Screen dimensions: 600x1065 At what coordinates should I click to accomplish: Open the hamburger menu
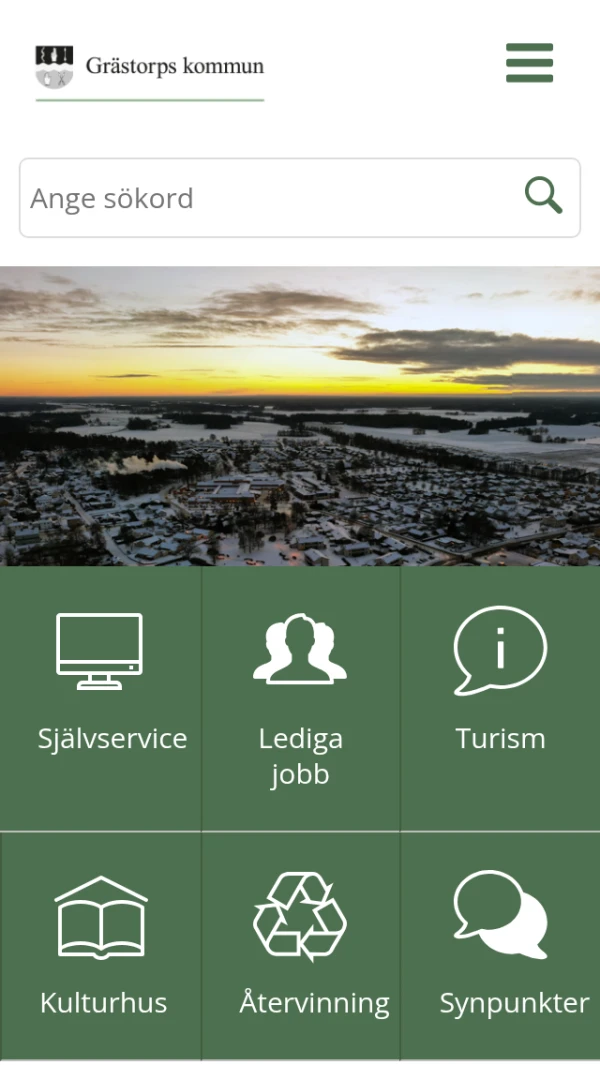pyautogui.click(x=529, y=63)
